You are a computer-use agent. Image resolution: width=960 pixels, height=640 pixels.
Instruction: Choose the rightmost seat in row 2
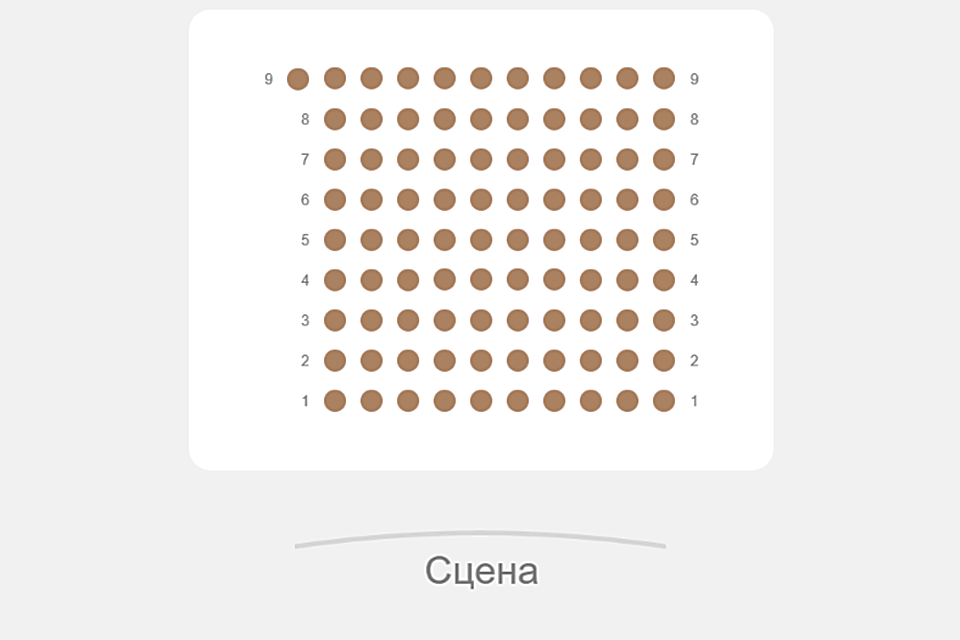[664, 361]
